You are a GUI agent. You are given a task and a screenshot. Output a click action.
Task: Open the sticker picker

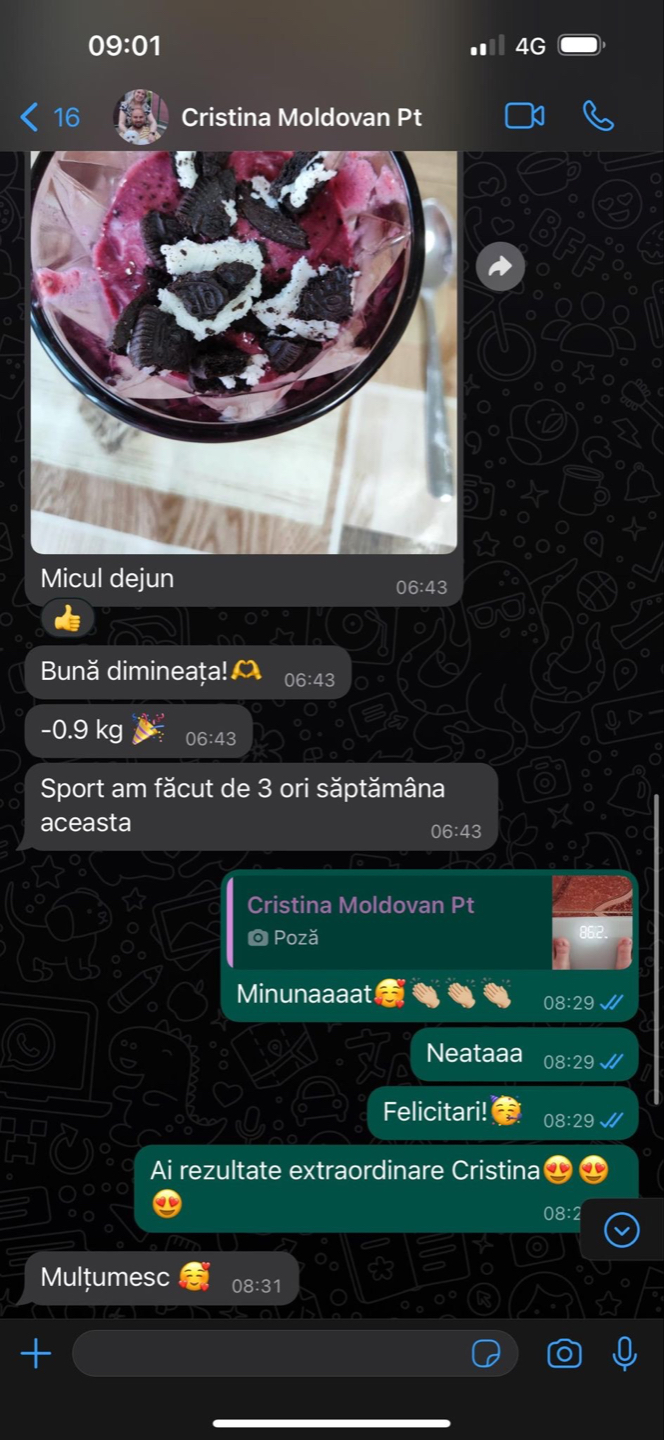(486, 1354)
